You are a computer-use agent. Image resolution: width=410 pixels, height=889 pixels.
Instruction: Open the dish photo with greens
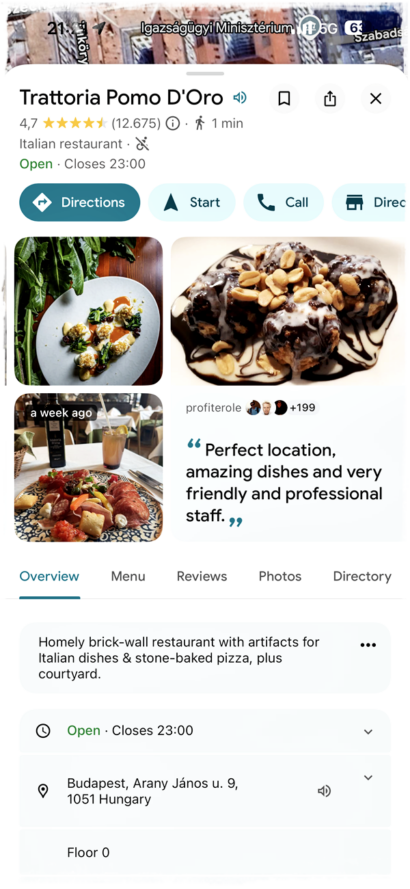point(88,311)
